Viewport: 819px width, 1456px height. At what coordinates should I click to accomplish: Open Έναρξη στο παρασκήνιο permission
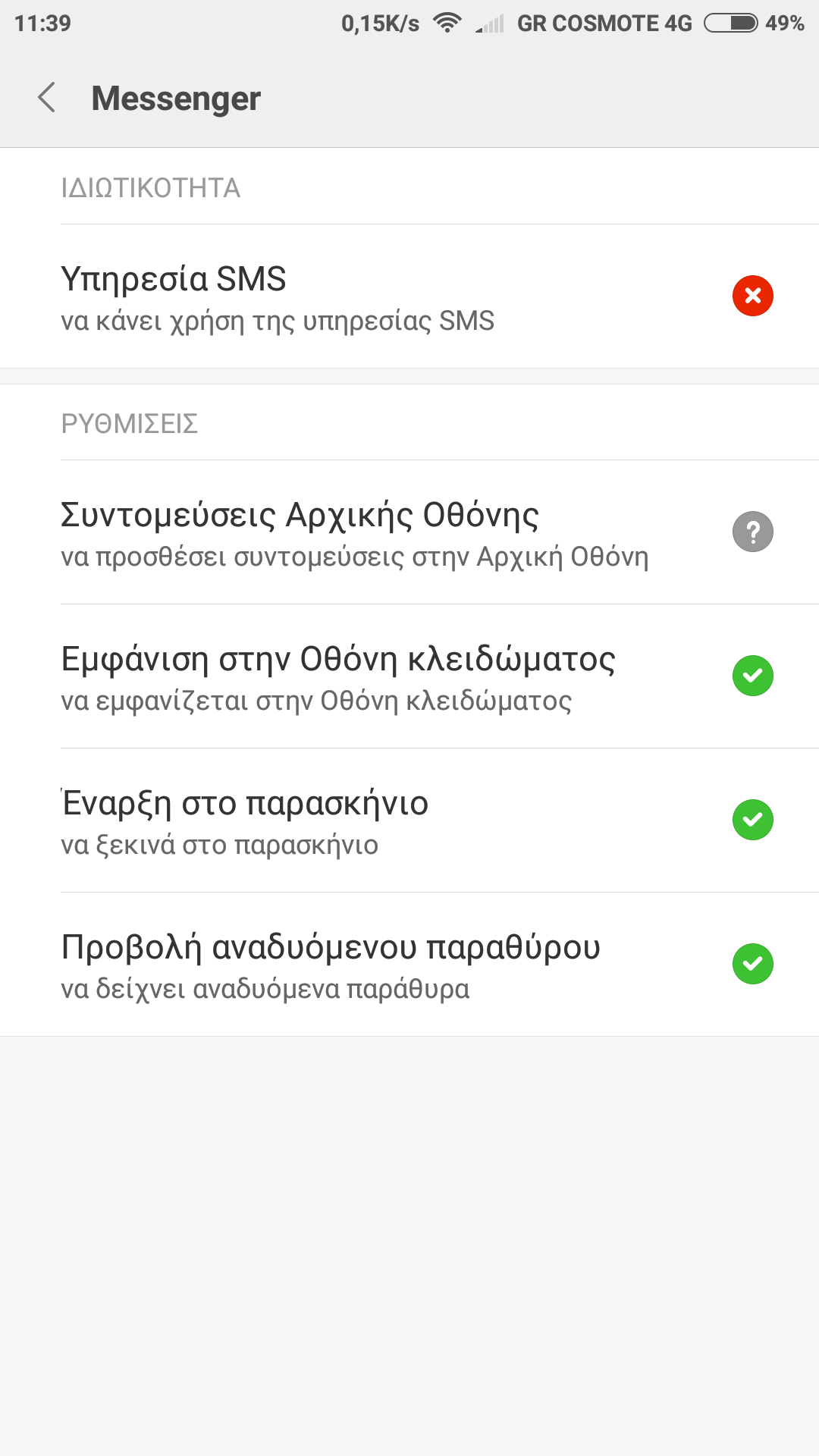click(x=409, y=821)
